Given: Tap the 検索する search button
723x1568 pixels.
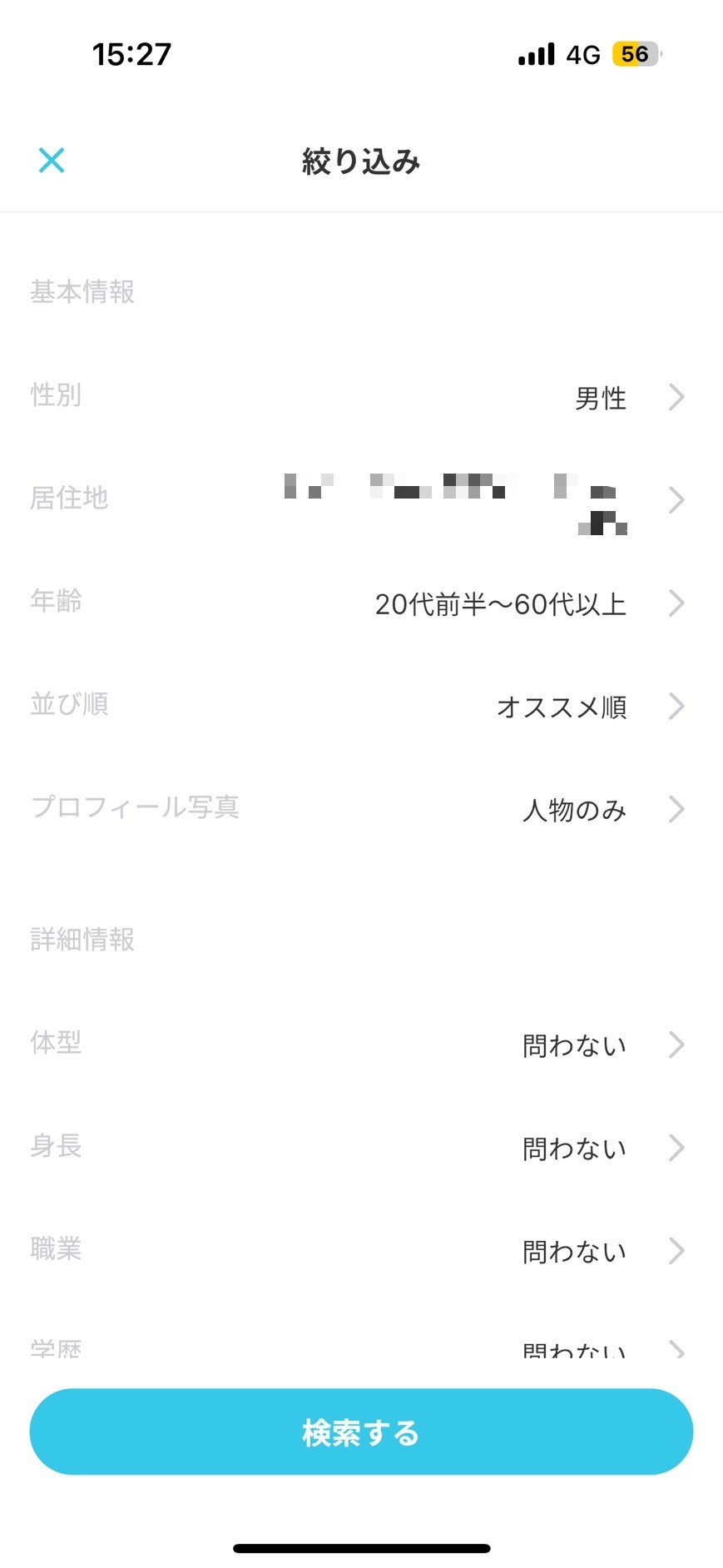Looking at the screenshot, I should 361,1432.
